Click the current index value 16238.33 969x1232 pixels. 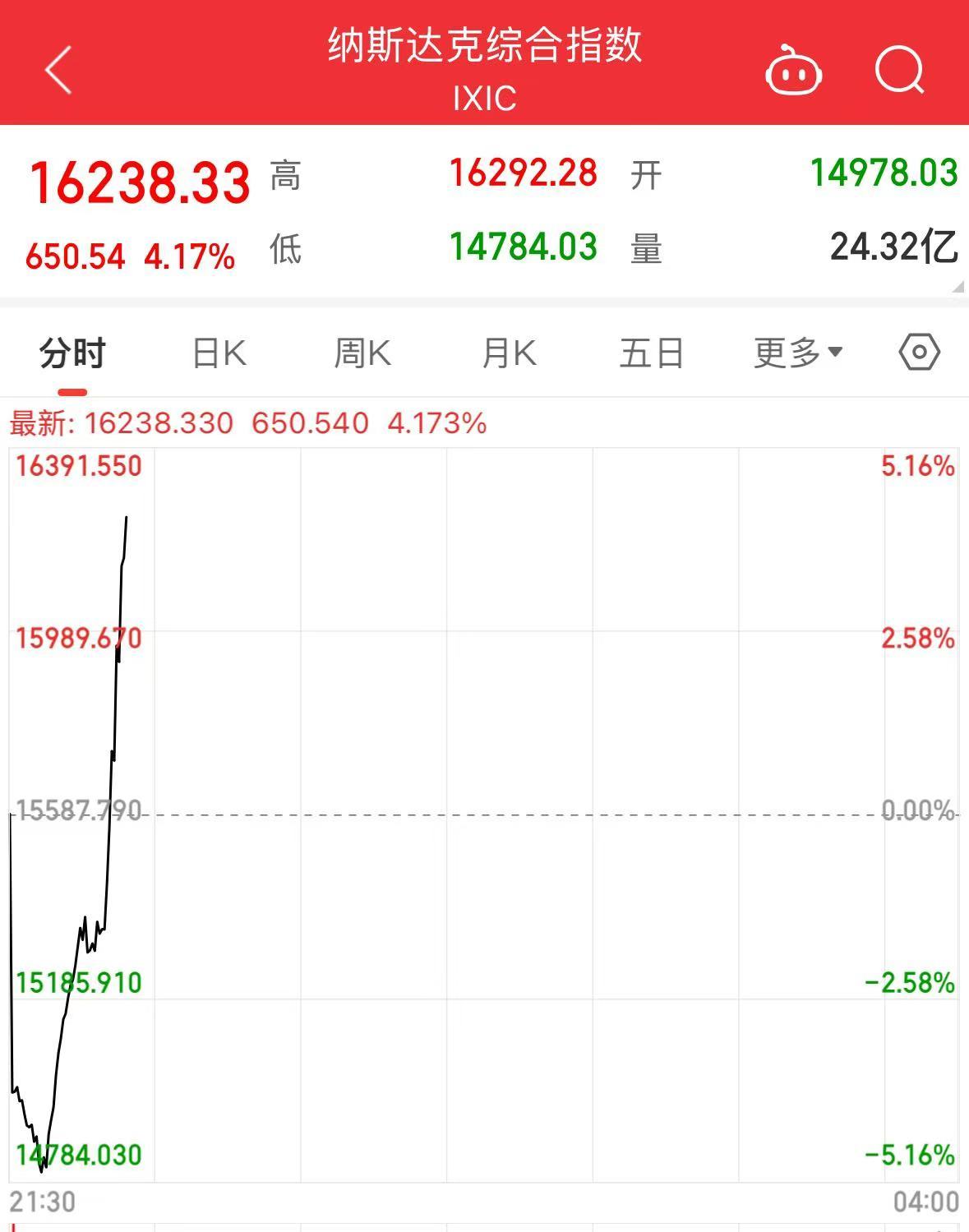pos(140,182)
